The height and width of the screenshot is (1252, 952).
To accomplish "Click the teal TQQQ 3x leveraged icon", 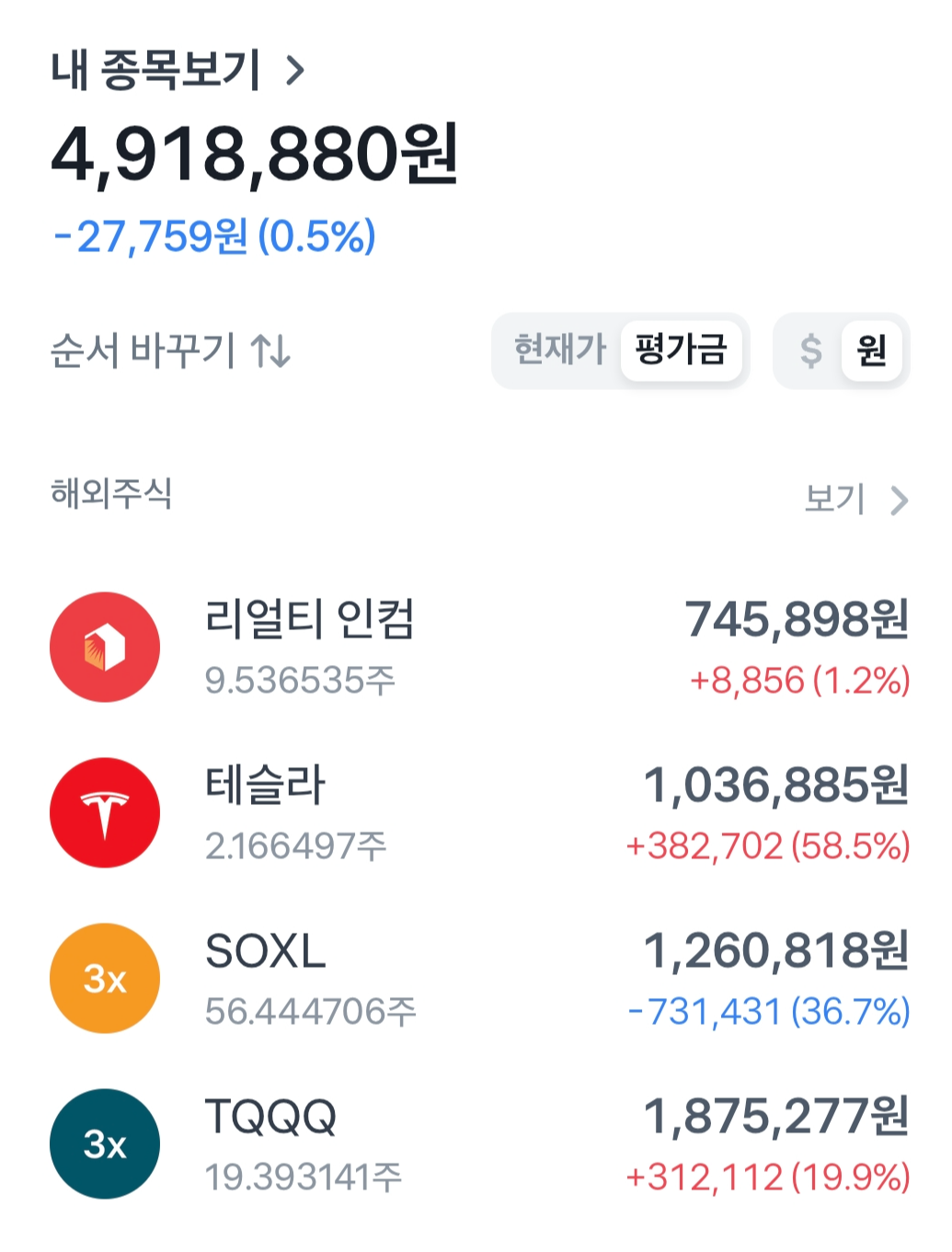I will coord(104,1143).
